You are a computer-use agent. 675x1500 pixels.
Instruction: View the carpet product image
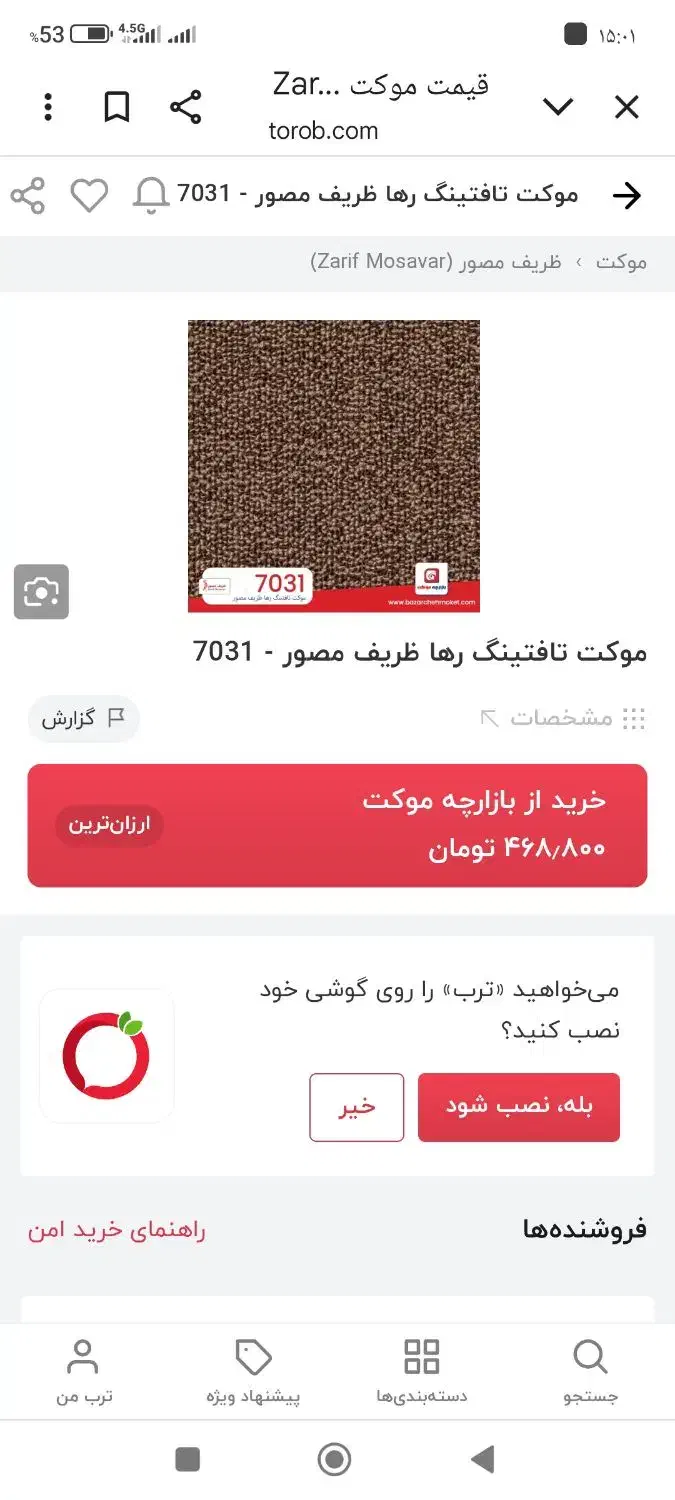pyautogui.click(x=334, y=466)
